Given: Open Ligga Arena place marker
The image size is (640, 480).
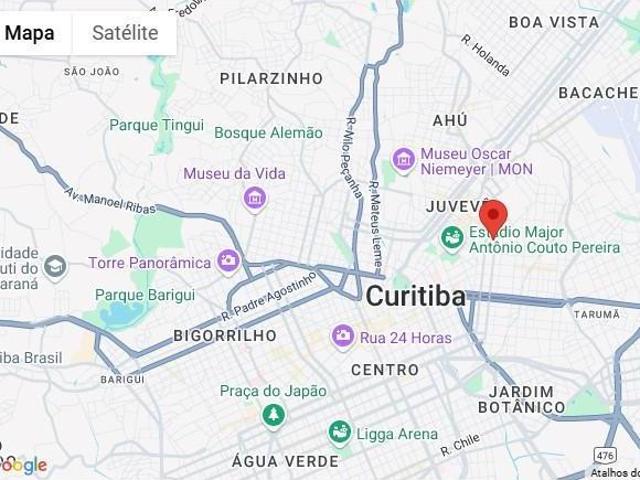Looking at the screenshot, I should [340, 433].
